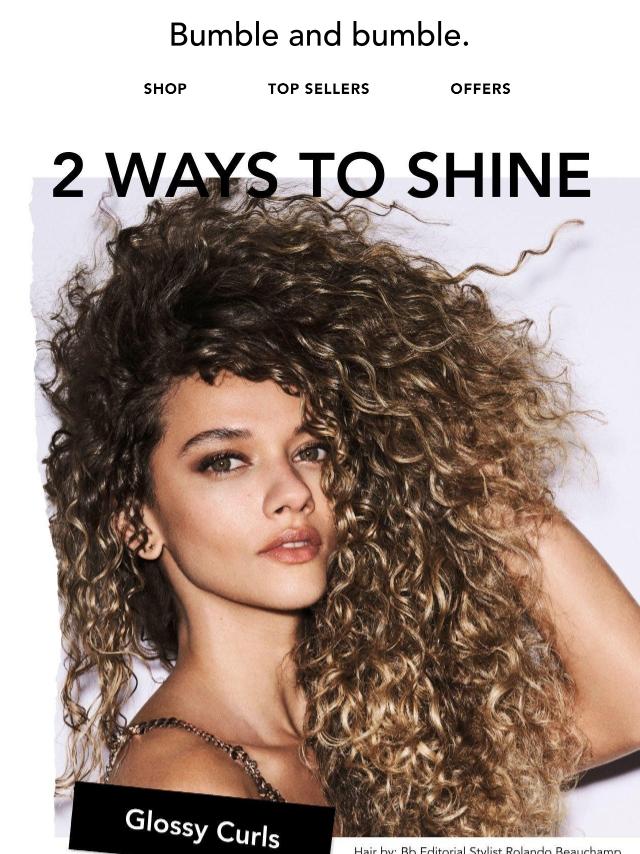Open the Glossy Curls hero image
The width and height of the screenshot is (640, 854).
330,500
